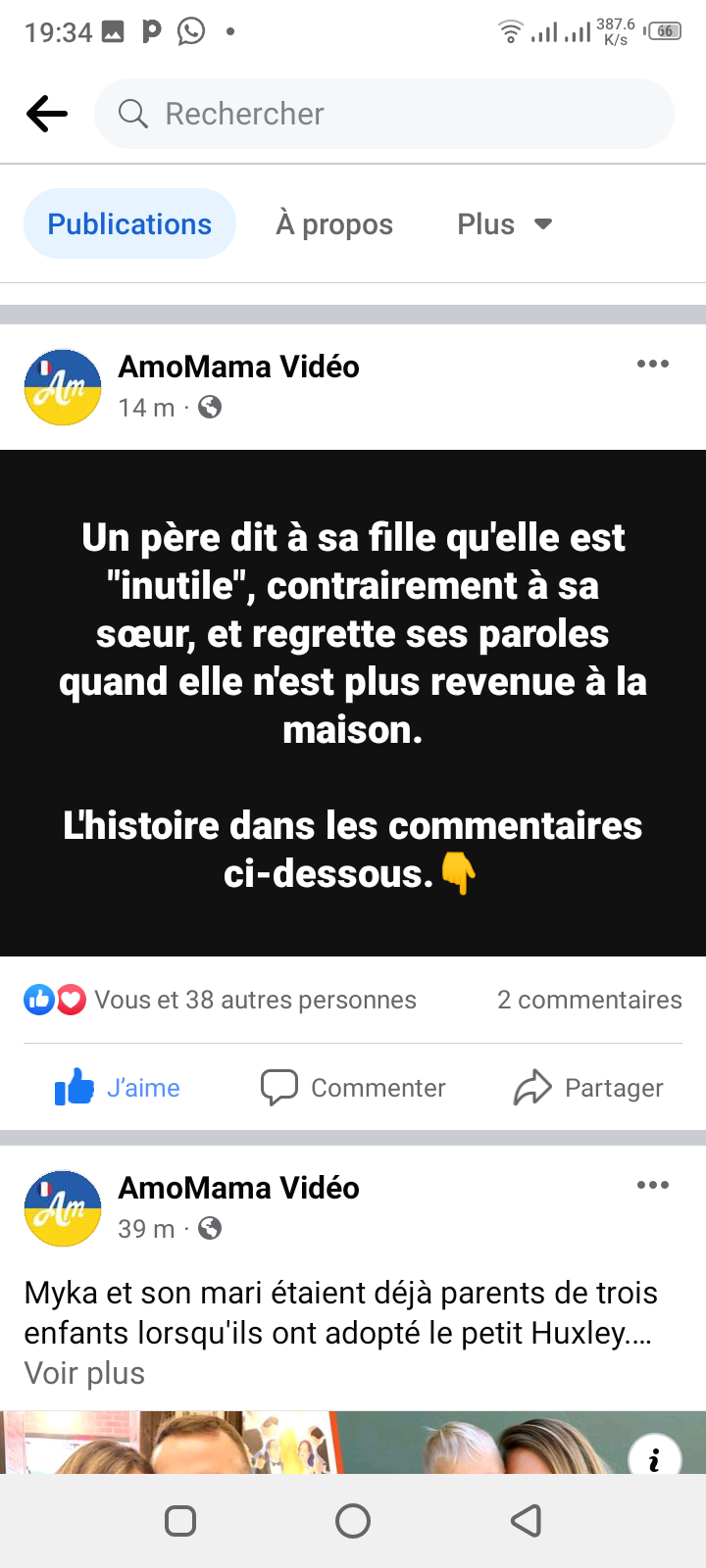Open the 2 commentaires link
The height and width of the screenshot is (1568, 706).
(589, 1000)
